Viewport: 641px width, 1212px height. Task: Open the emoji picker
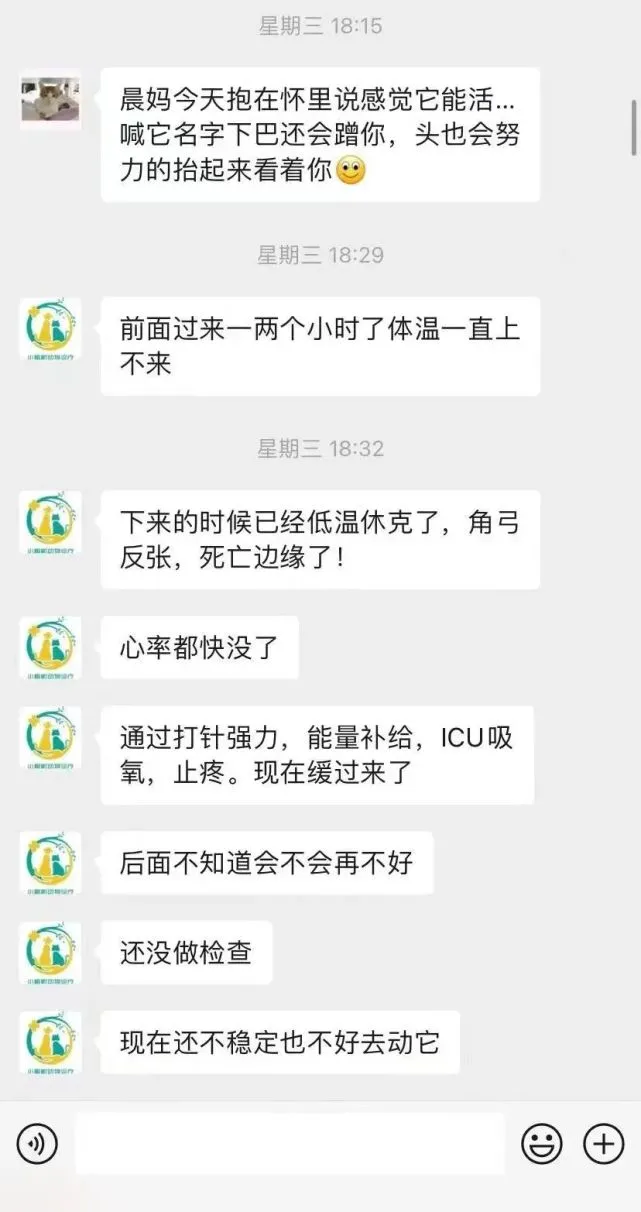[x=542, y=1144]
